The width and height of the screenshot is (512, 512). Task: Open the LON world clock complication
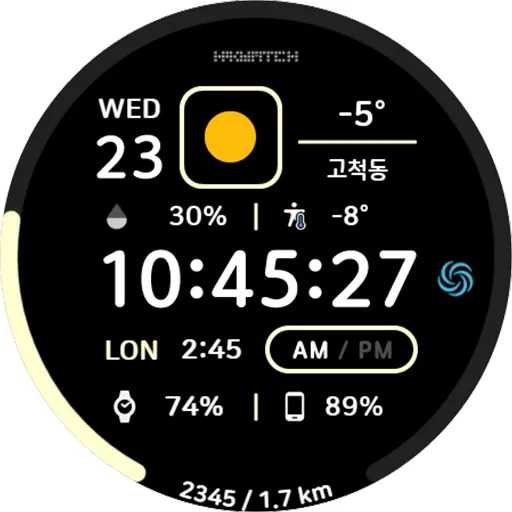[x=173, y=350]
